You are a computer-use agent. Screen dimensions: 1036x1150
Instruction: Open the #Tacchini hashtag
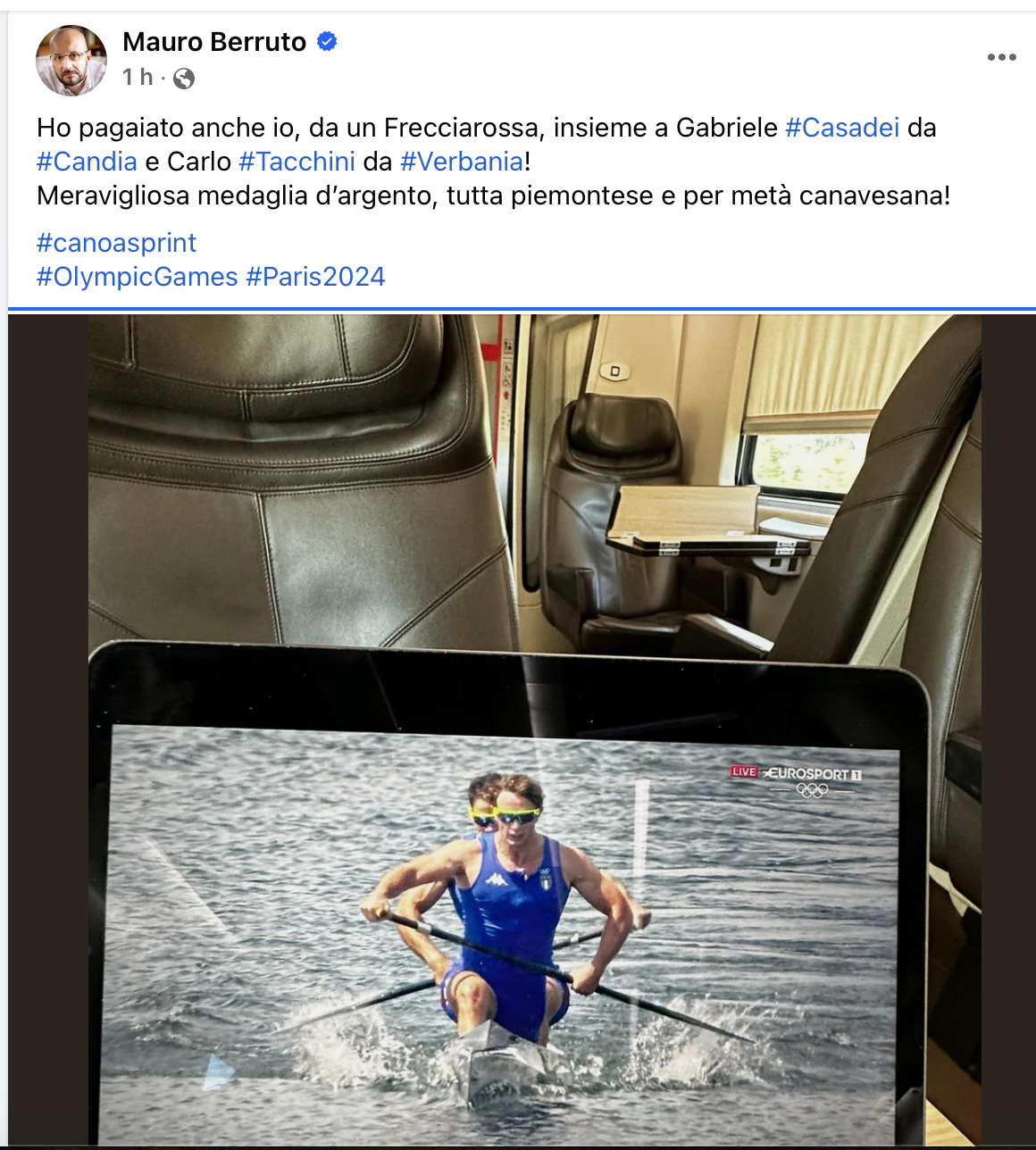coord(297,162)
